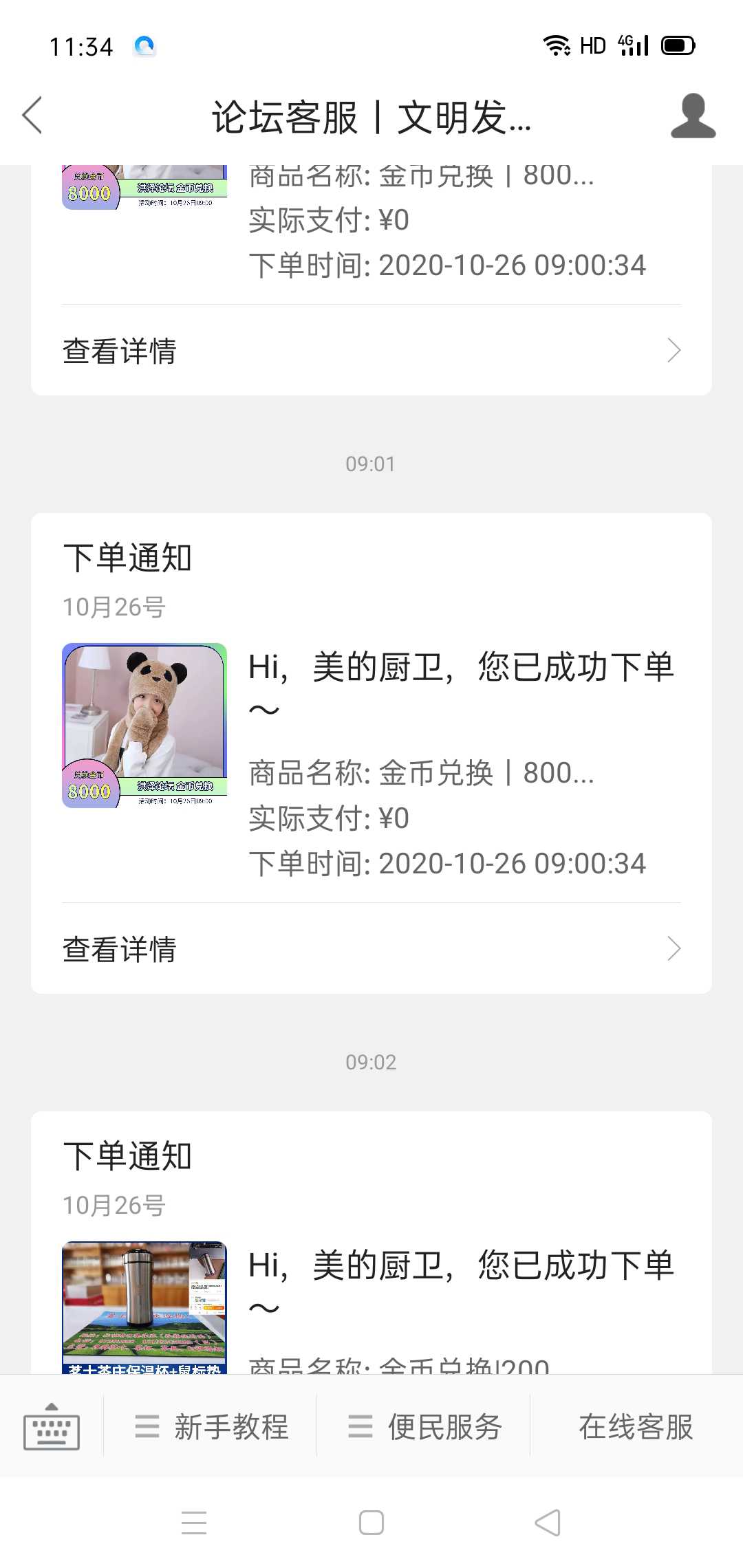Open the panda hat order notification card
Viewport: 743px width, 1568px height.
(371, 753)
